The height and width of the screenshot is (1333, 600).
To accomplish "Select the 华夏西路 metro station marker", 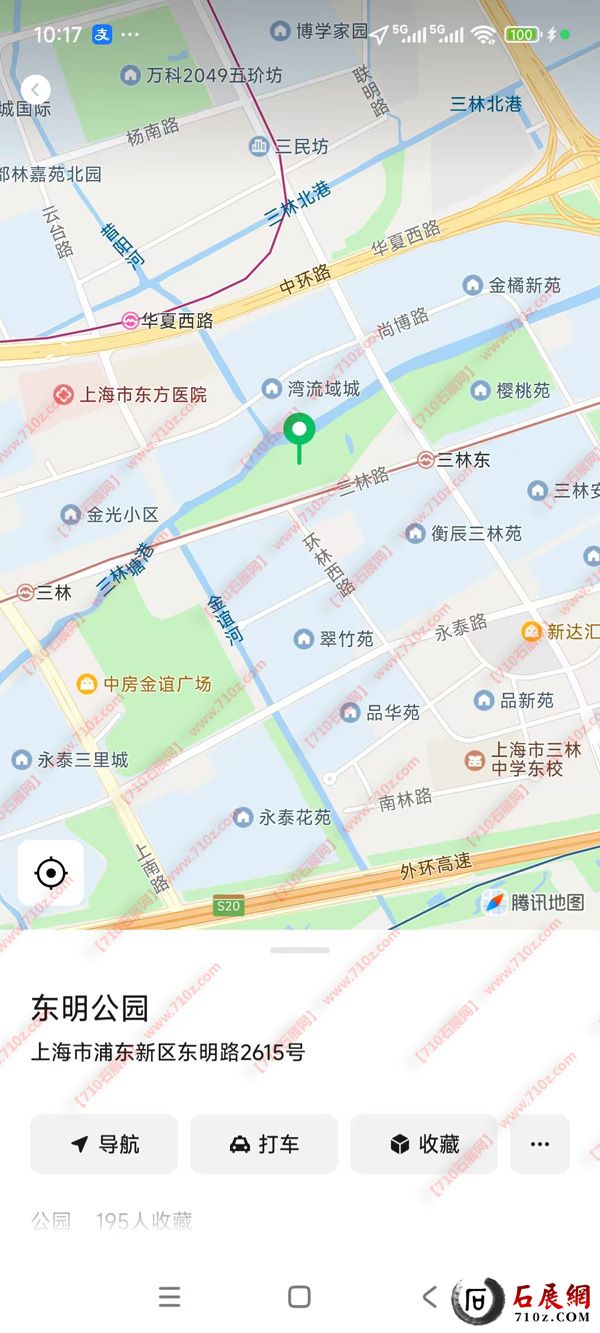I will 130,321.
